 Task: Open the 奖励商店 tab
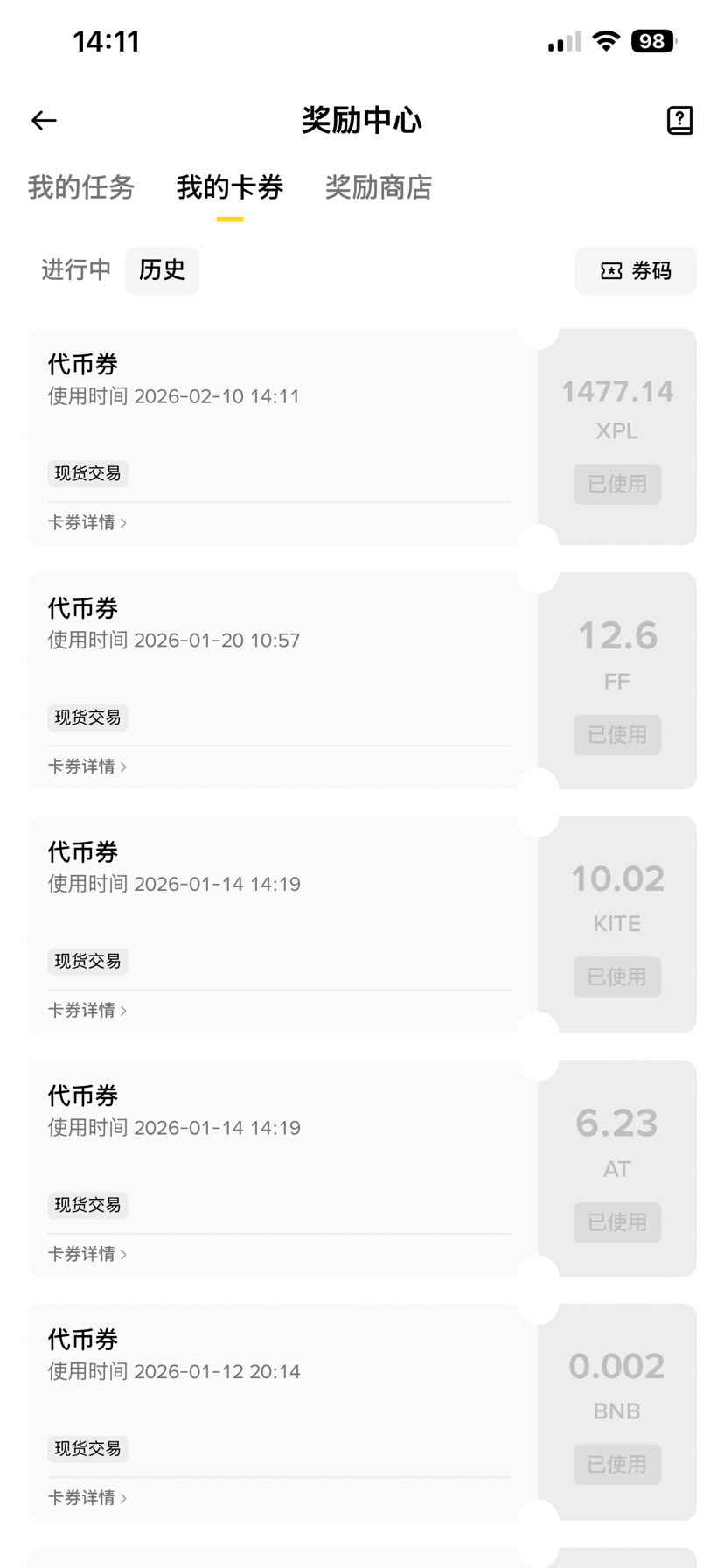[379, 187]
